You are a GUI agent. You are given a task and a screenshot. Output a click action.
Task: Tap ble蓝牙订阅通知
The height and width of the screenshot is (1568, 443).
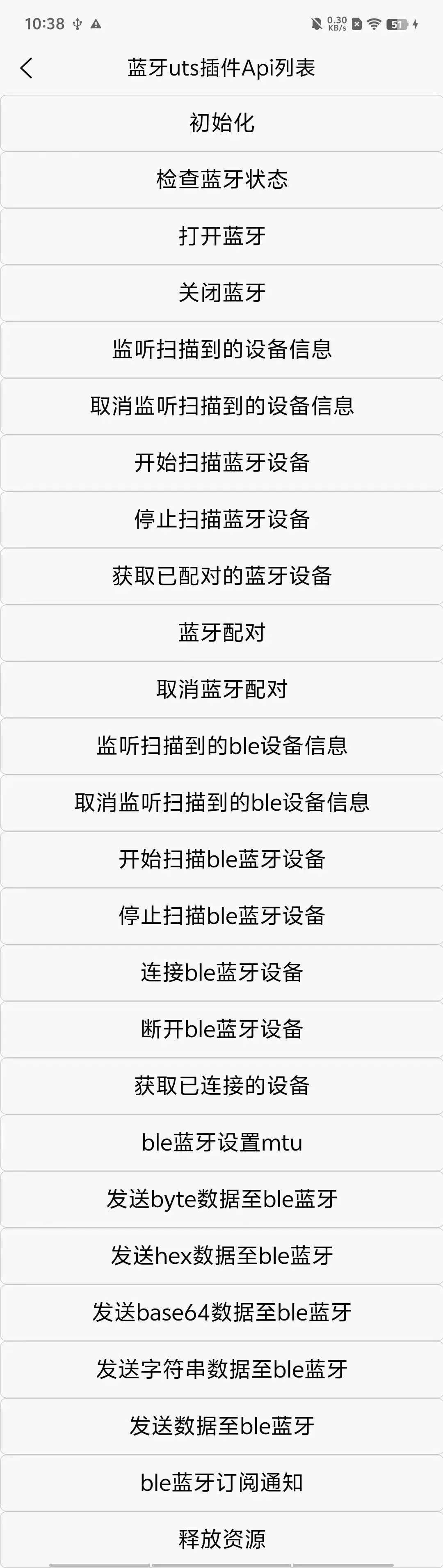[x=221, y=1482]
